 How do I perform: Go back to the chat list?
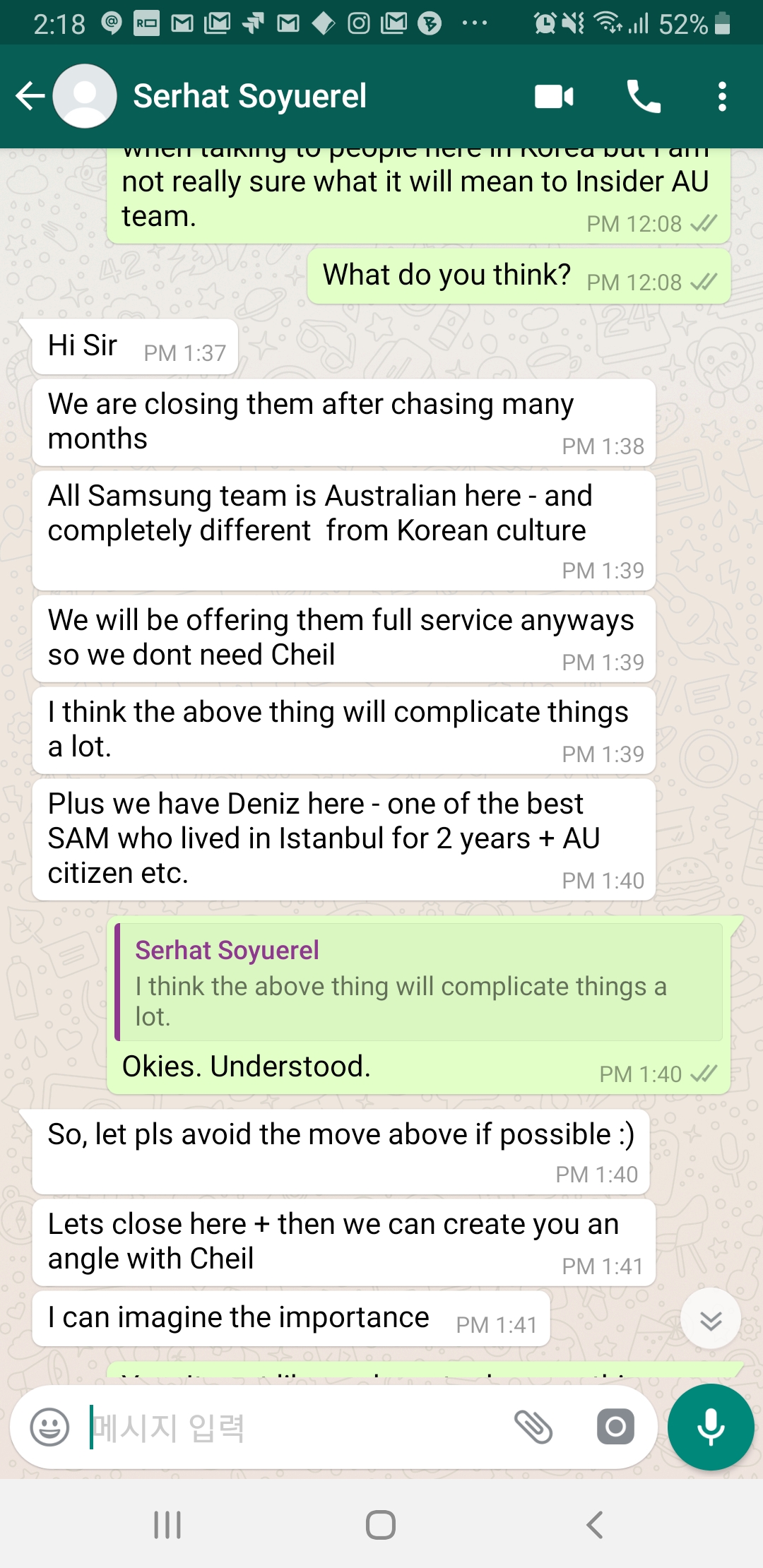click(30, 96)
